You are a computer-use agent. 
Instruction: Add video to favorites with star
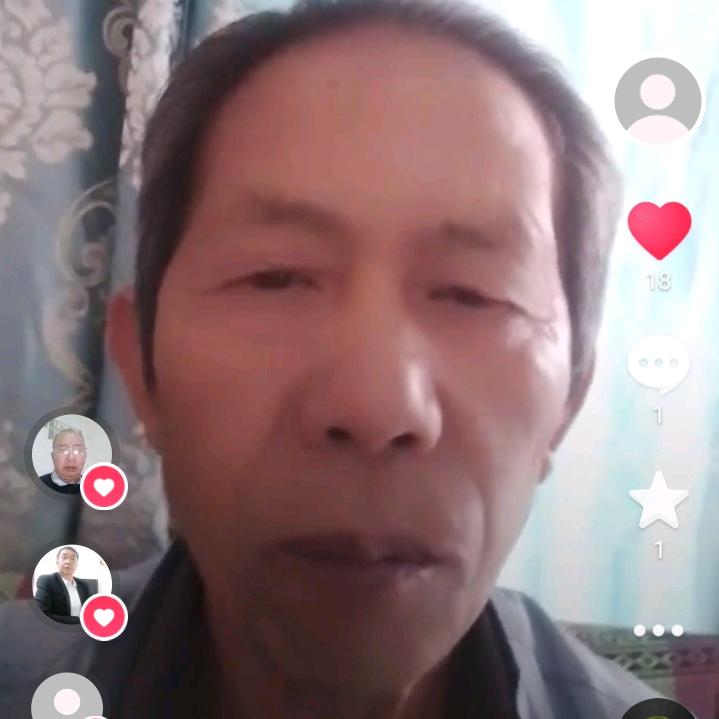[658, 501]
